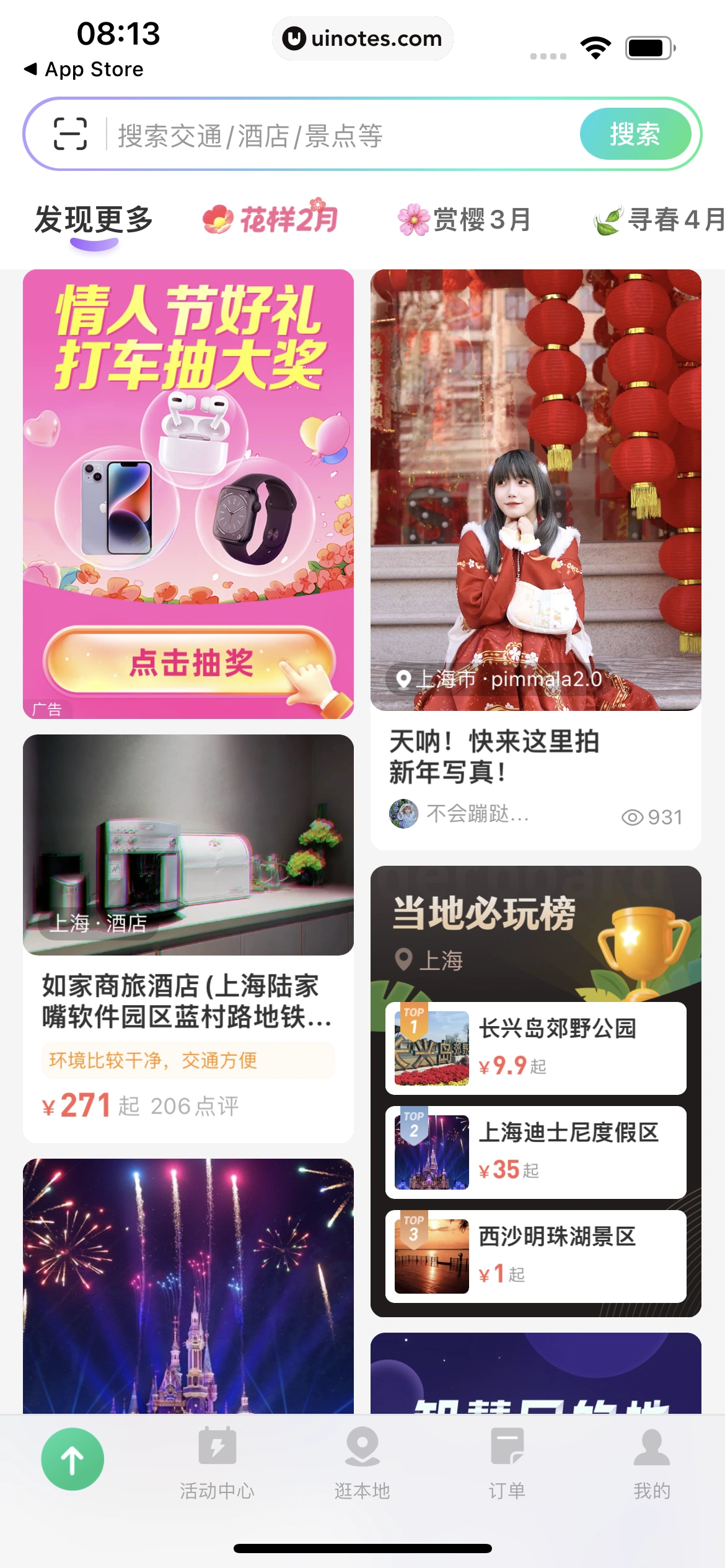Switch to the 花样2月 tab
The height and width of the screenshot is (1568, 725).
point(271,219)
